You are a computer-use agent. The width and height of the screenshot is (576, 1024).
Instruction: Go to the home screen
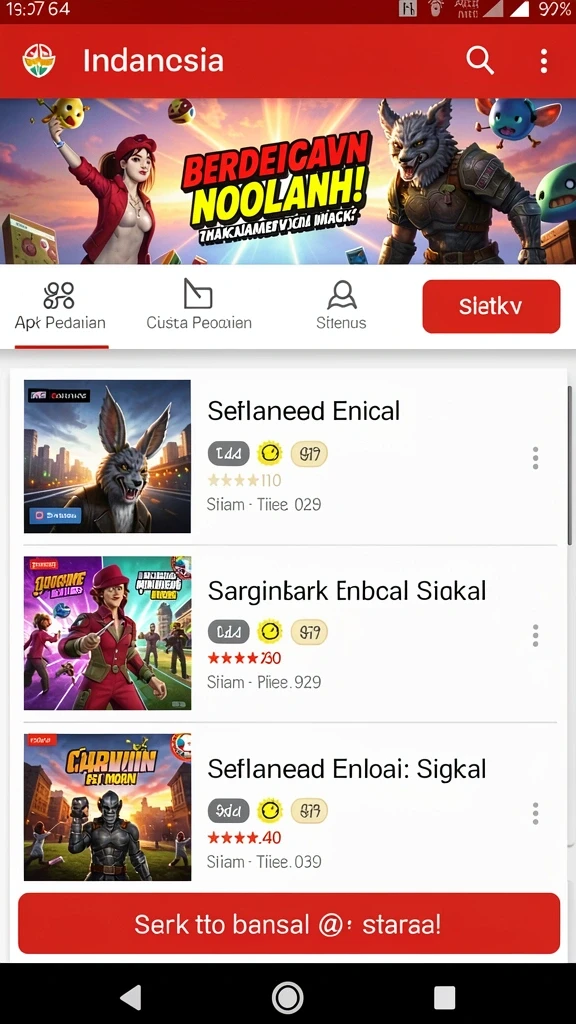click(x=287, y=997)
